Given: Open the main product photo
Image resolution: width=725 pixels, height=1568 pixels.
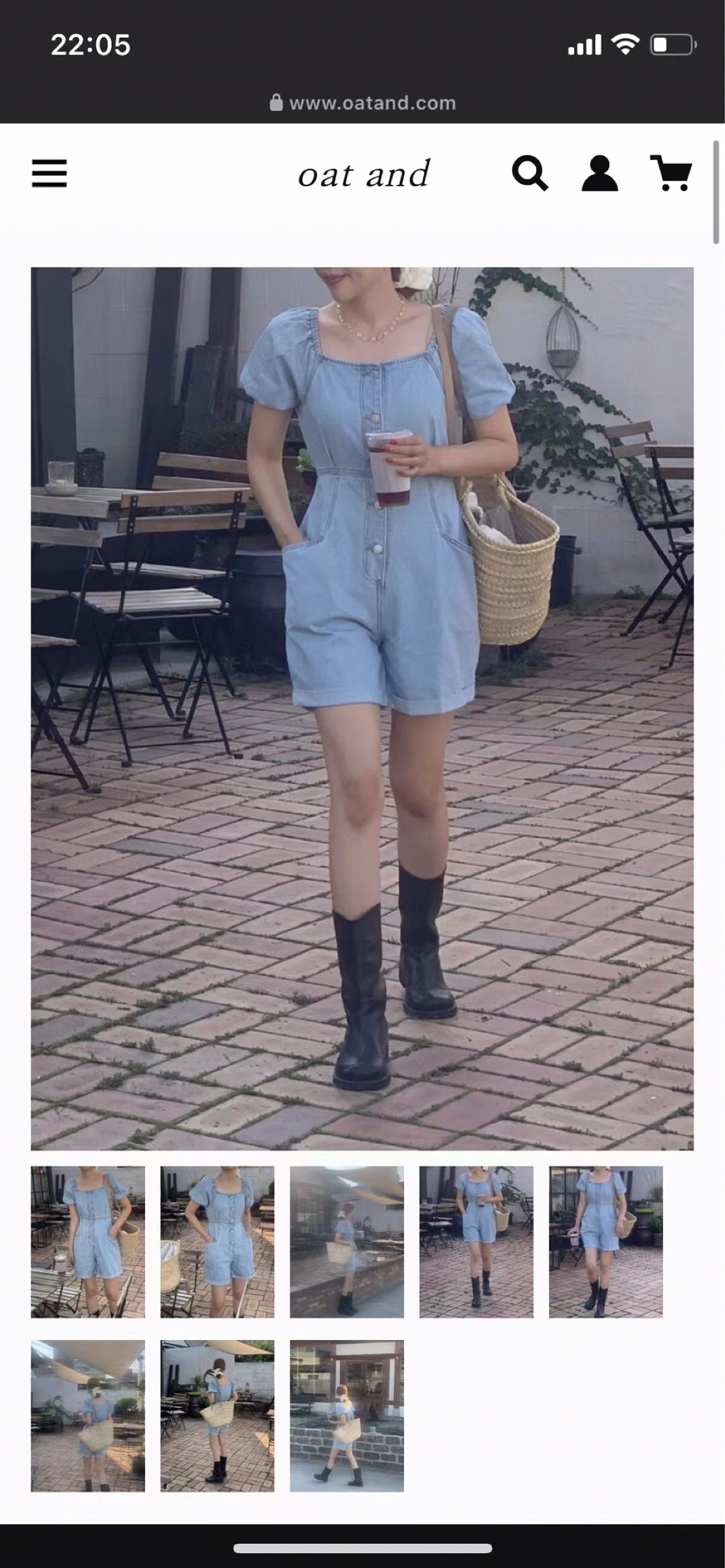Looking at the screenshot, I should click(x=362, y=708).
